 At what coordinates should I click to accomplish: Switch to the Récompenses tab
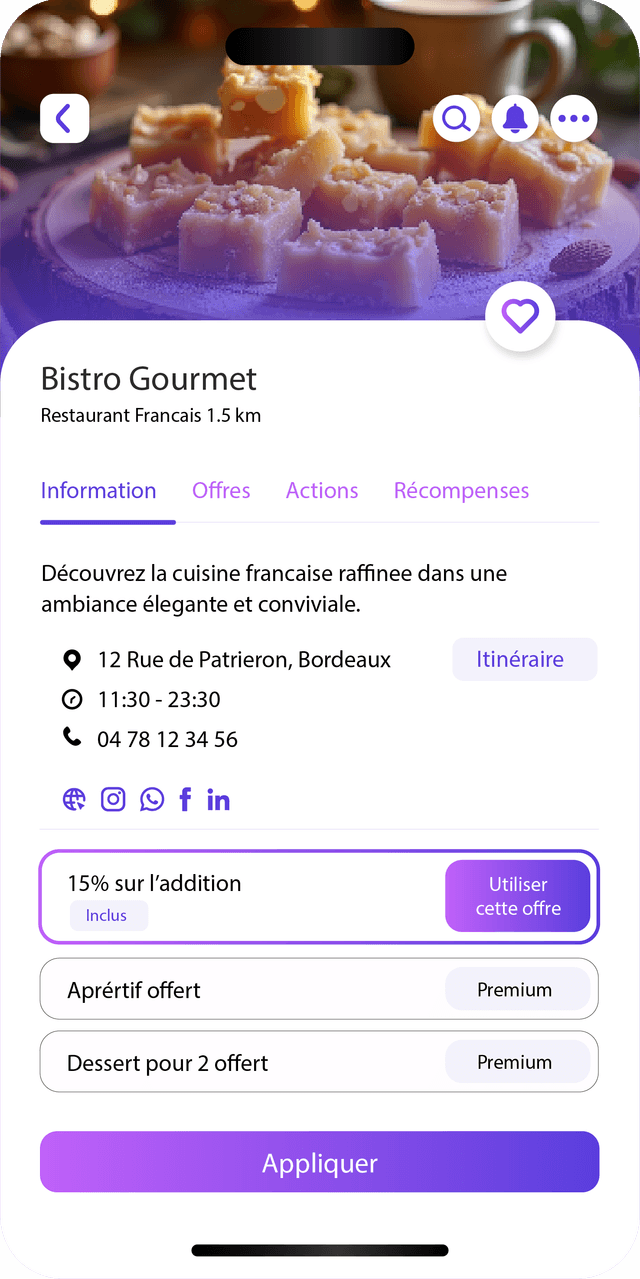tap(461, 491)
